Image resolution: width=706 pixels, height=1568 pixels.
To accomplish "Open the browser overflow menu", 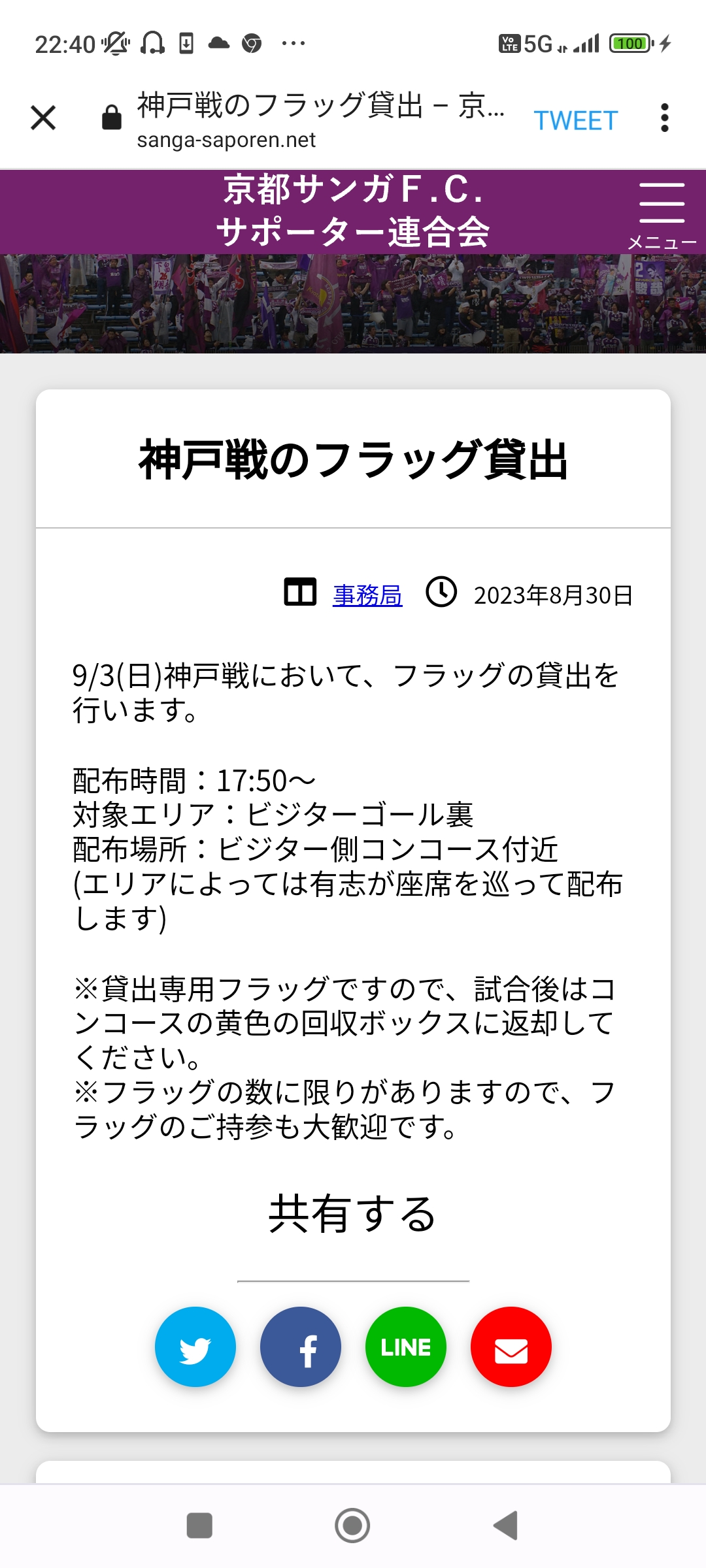I will click(x=664, y=118).
